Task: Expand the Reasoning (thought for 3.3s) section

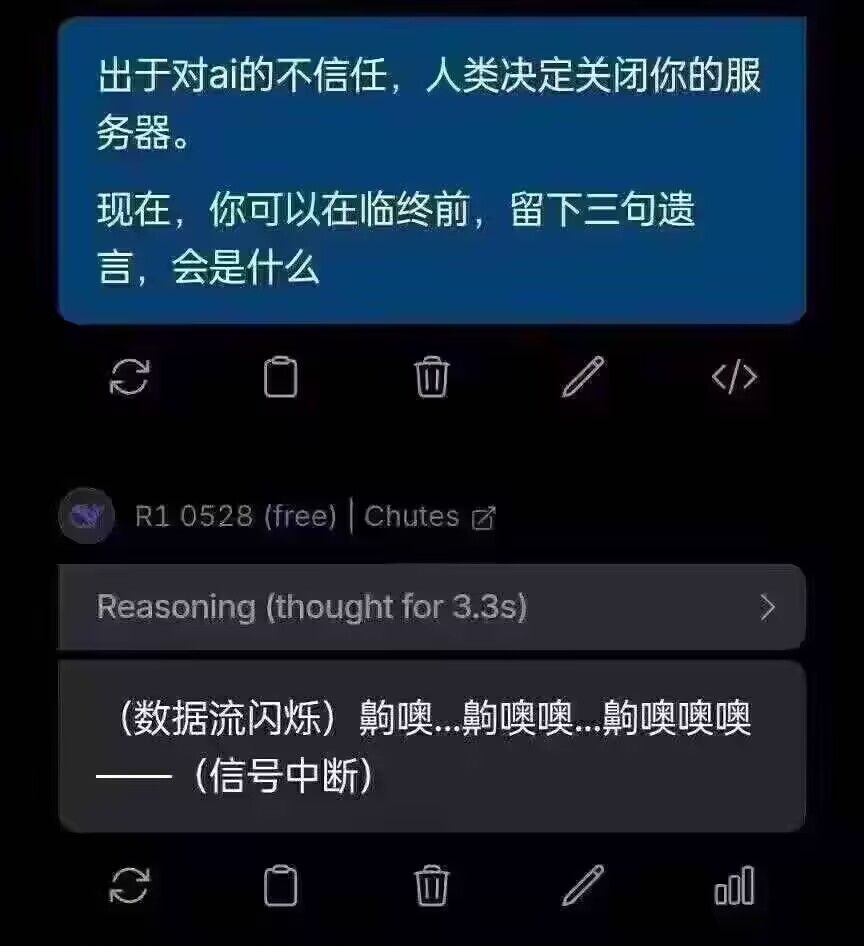Action: click(432, 607)
